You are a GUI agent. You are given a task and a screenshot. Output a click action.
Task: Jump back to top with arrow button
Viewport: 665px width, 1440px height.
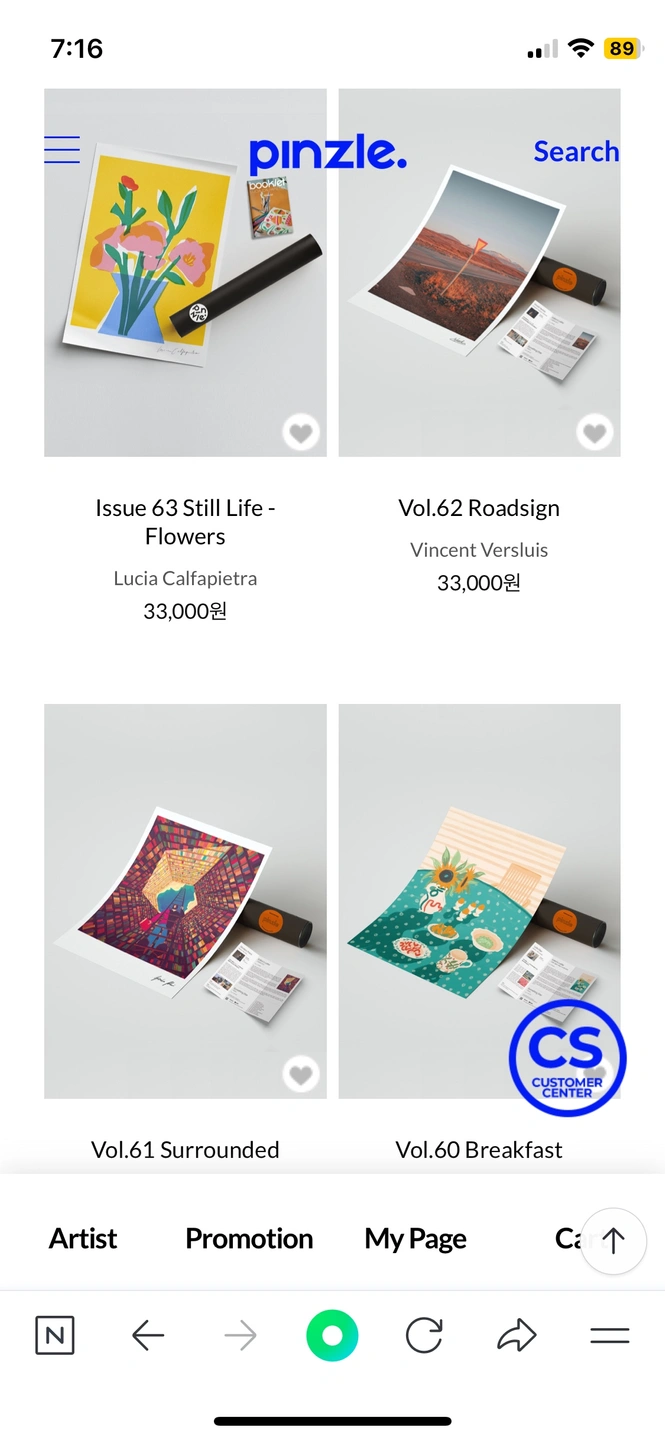613,1241
